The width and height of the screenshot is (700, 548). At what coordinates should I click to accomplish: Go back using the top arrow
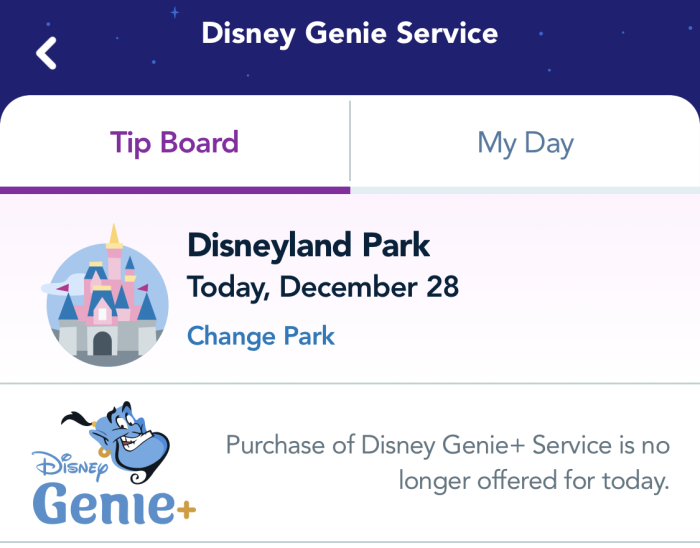tap(47, 53)
